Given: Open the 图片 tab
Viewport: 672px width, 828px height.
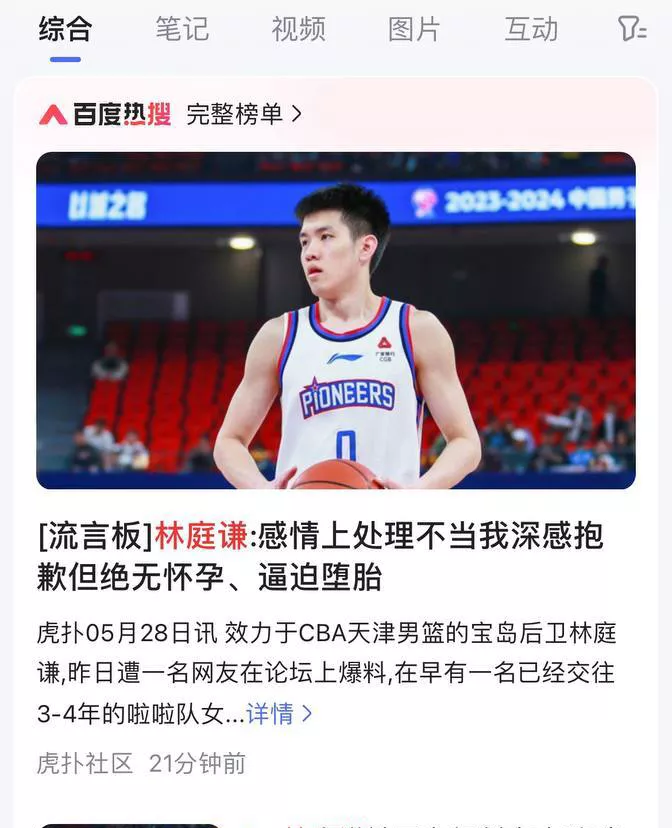Looking at the screenshot, I should [x=414, y=29].
